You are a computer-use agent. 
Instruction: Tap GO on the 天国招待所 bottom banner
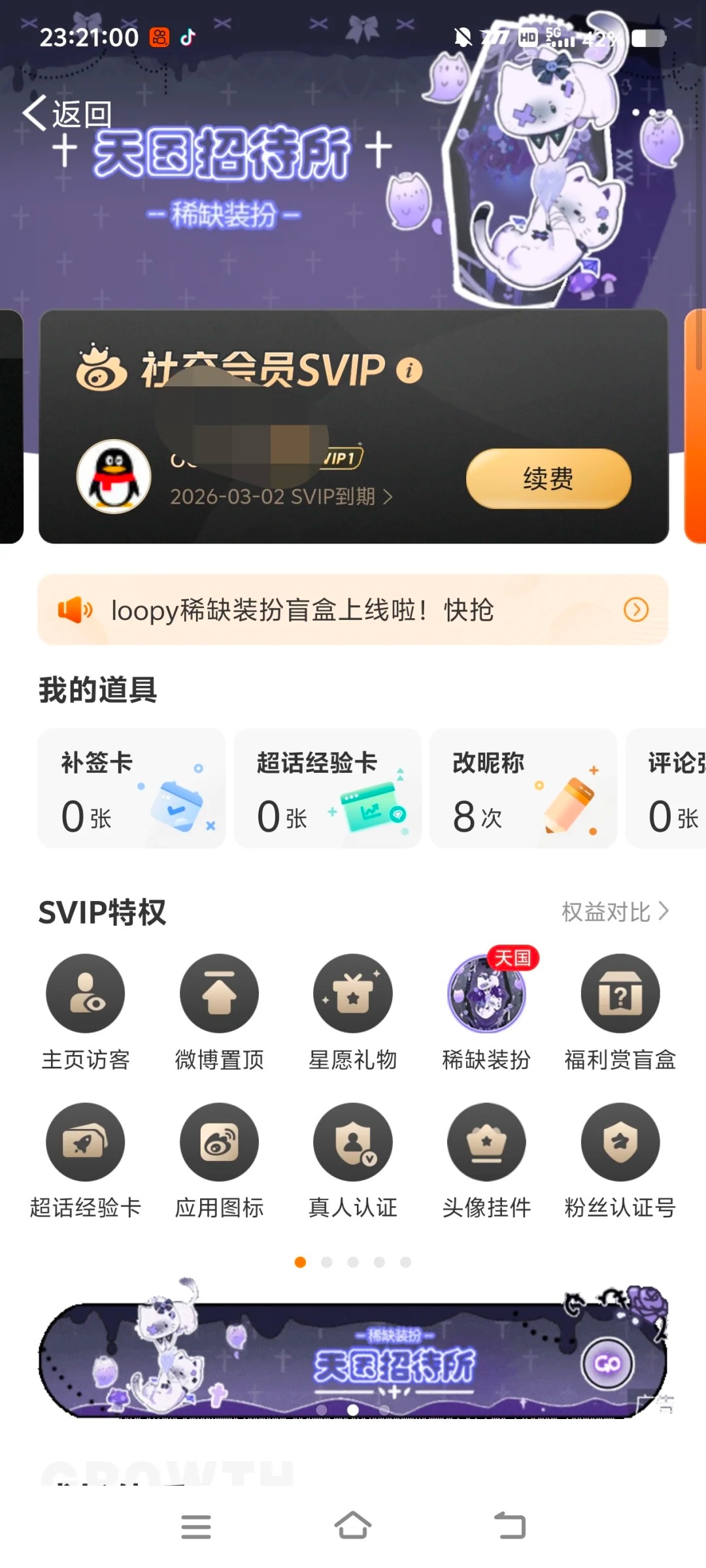click(x=608, y=1364)
